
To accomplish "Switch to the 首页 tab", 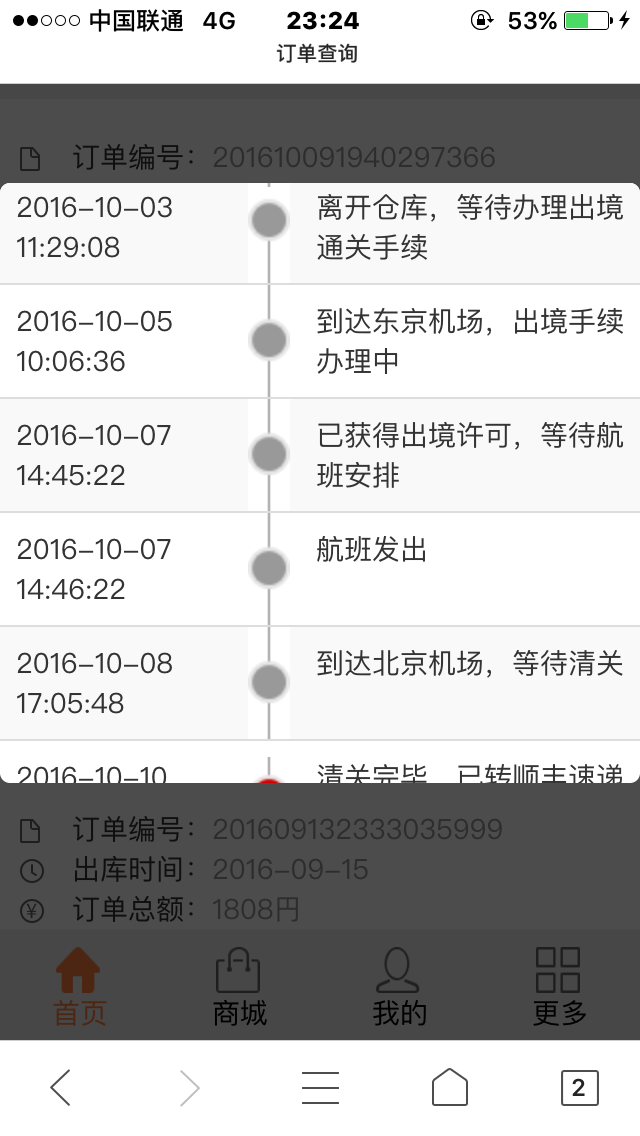I will coord(79,986).
